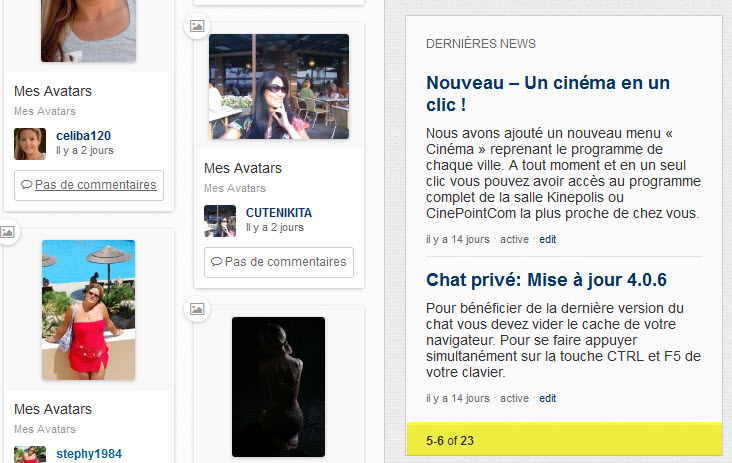This screenshot has height=463, width=732.
Task: Tap 'Pas de commentaires' under celiba120's post
Action: [89, 185]
